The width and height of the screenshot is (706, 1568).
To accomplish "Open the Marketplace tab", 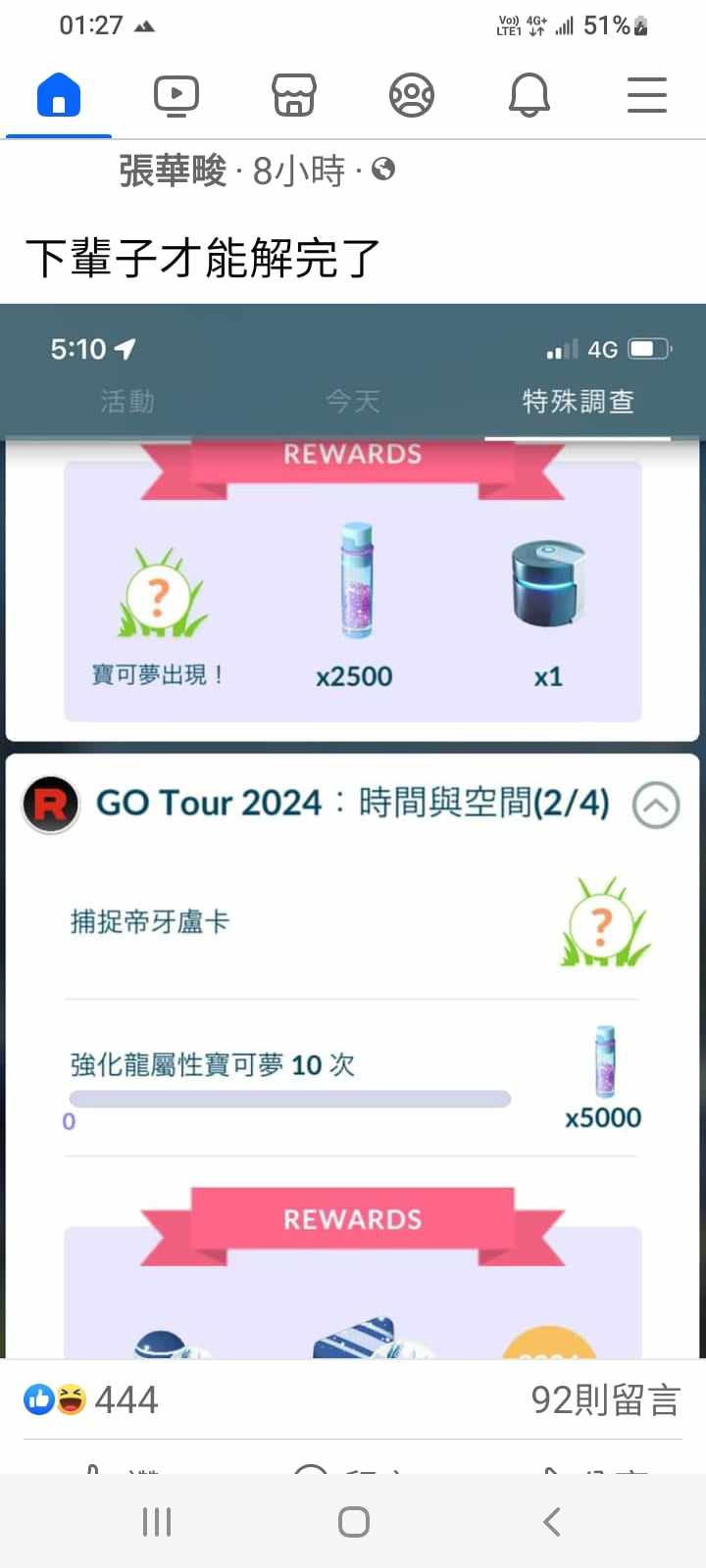I will pyautogui.click(x=294, y=96).
